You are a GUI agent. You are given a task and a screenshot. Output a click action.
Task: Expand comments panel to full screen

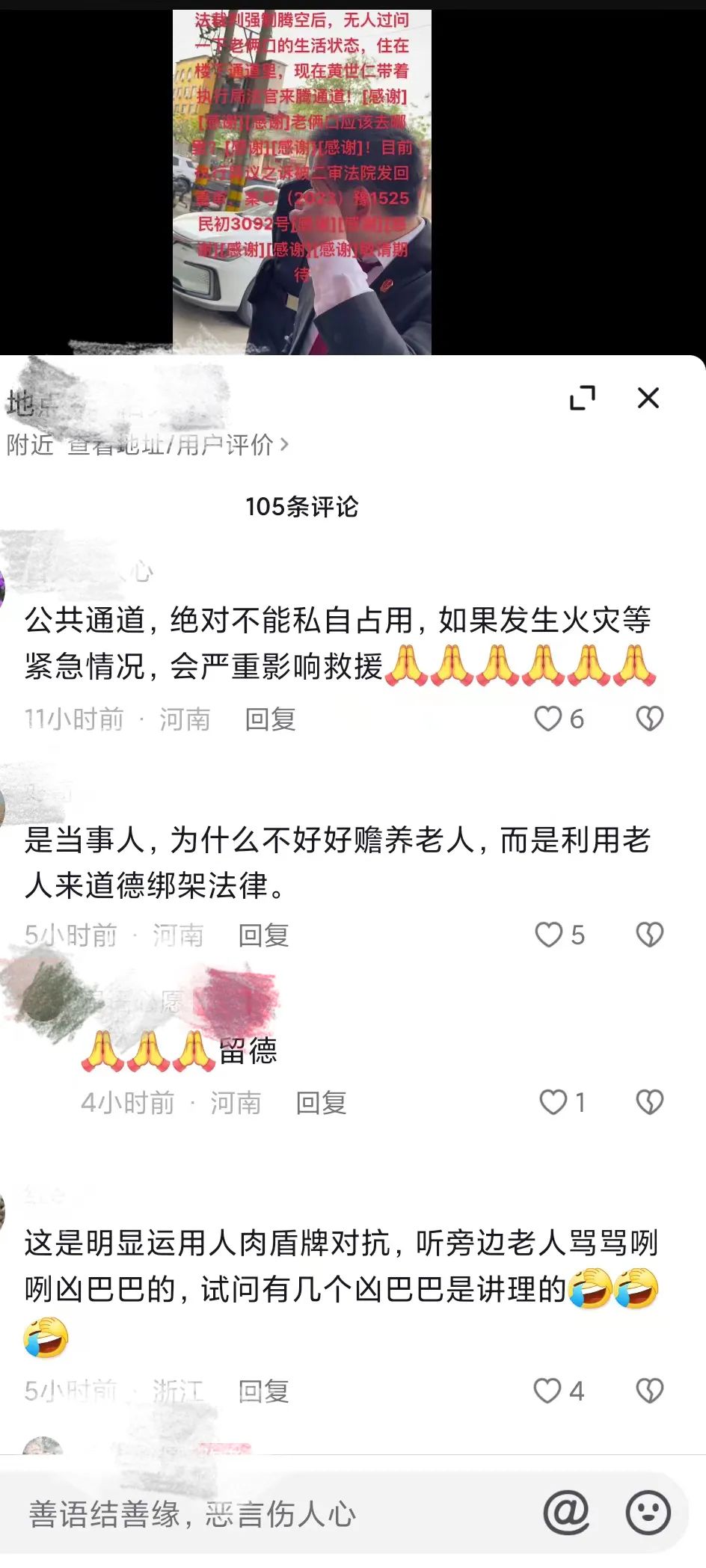pos(583,398)
